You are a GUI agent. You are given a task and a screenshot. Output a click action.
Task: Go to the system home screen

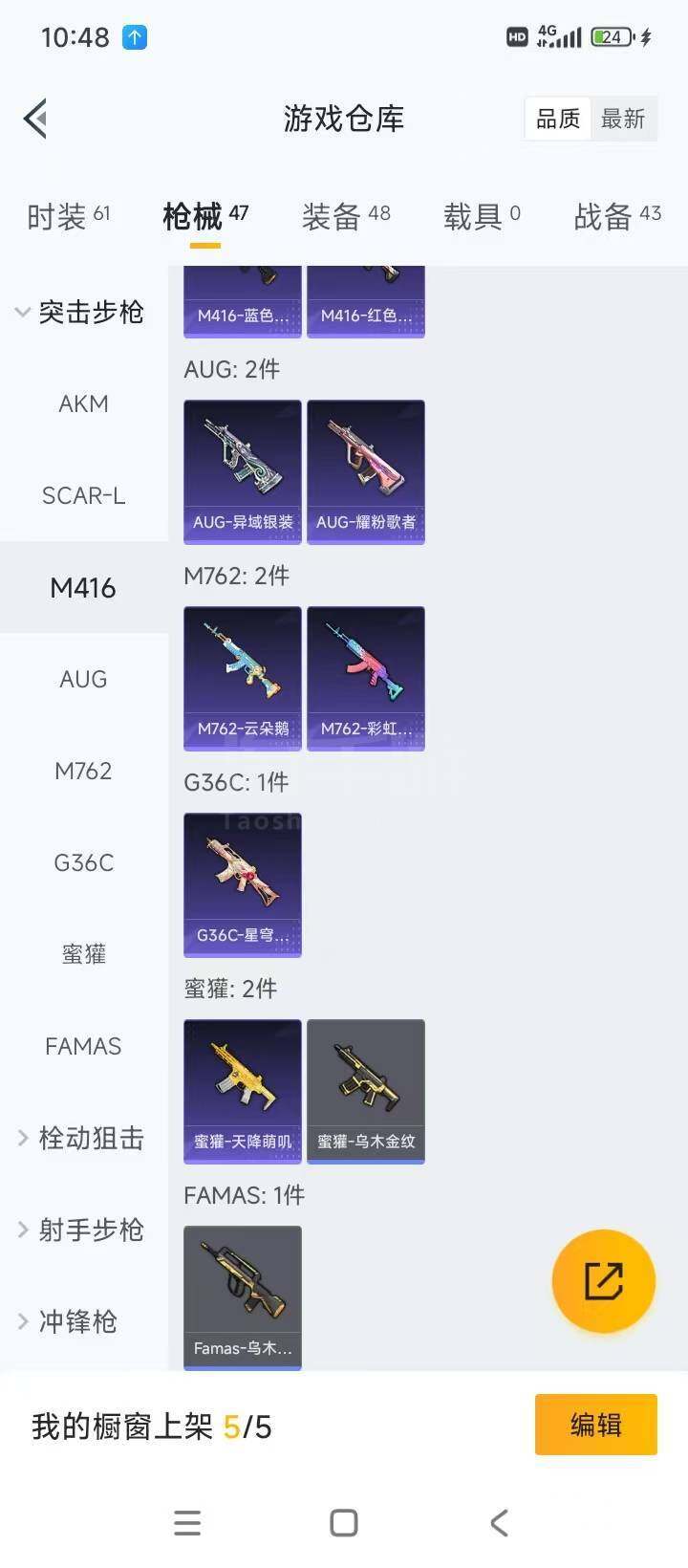click(x=344, y=1522)
